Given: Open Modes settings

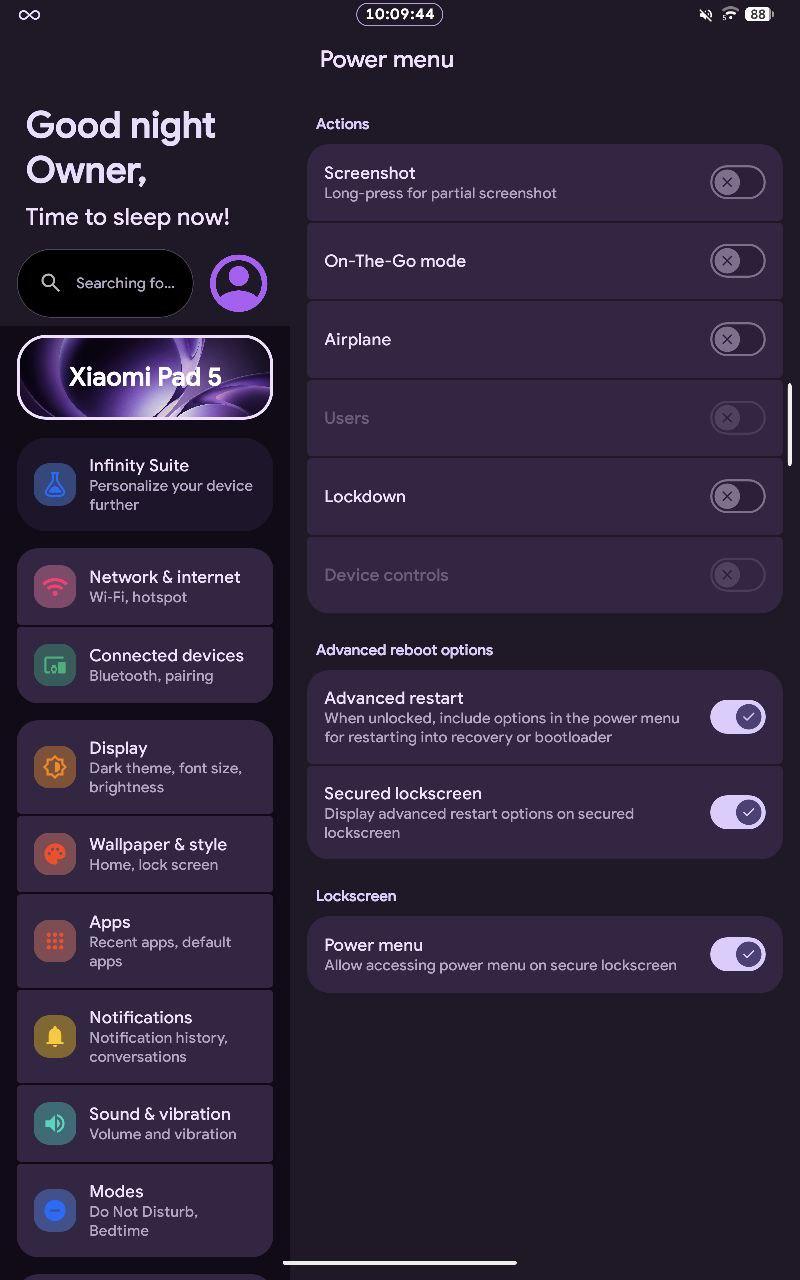Looking at the screenshot, I should coord(145,1210).
